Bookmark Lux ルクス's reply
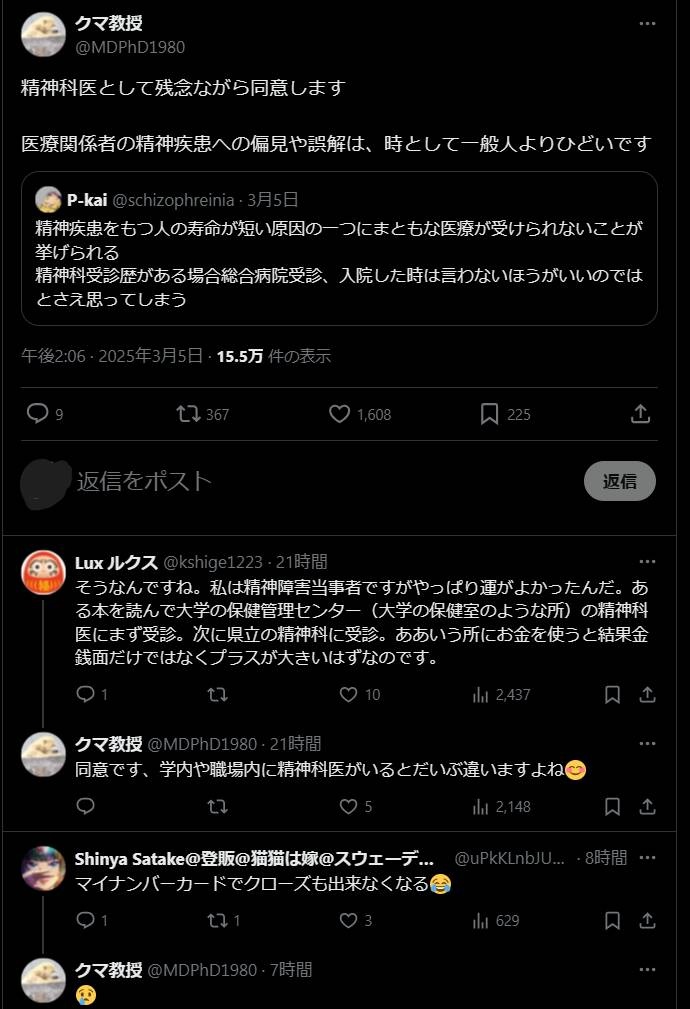The width and height of the screenshot is (690, 1009). [x=613, y=694]
